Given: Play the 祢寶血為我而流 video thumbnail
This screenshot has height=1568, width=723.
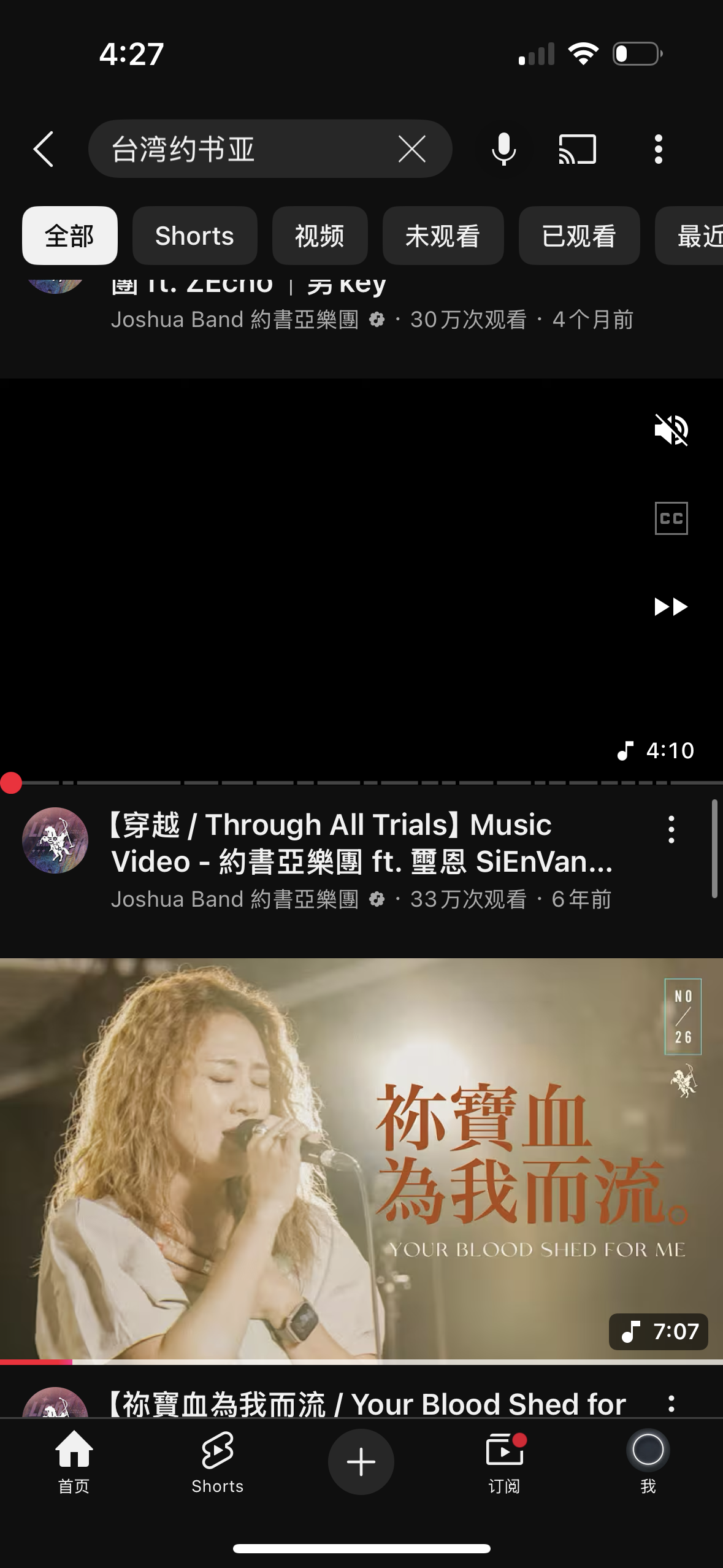Looking at the screenshot, I should [362, 1158].
